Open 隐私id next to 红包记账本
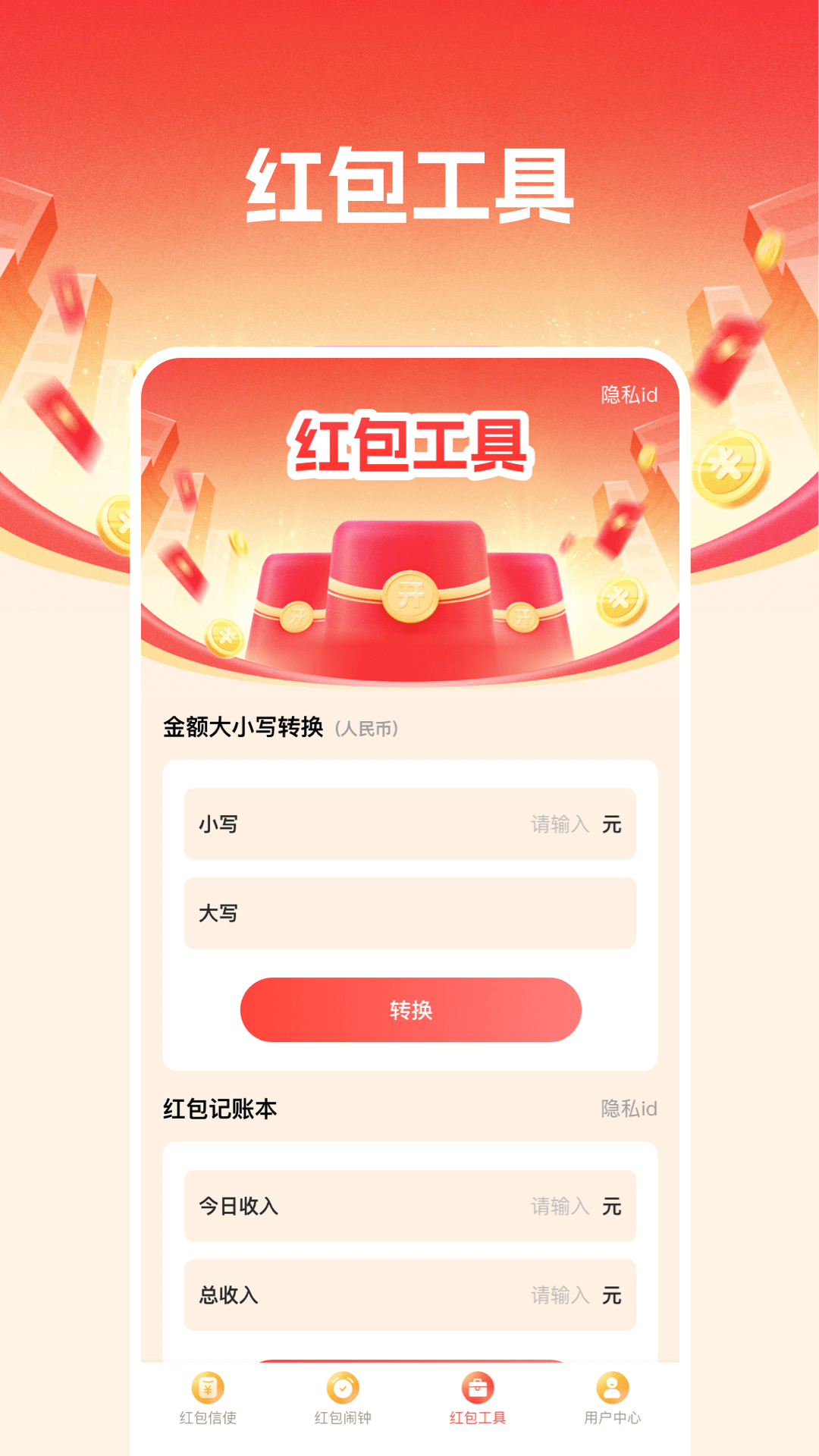 629,1108
